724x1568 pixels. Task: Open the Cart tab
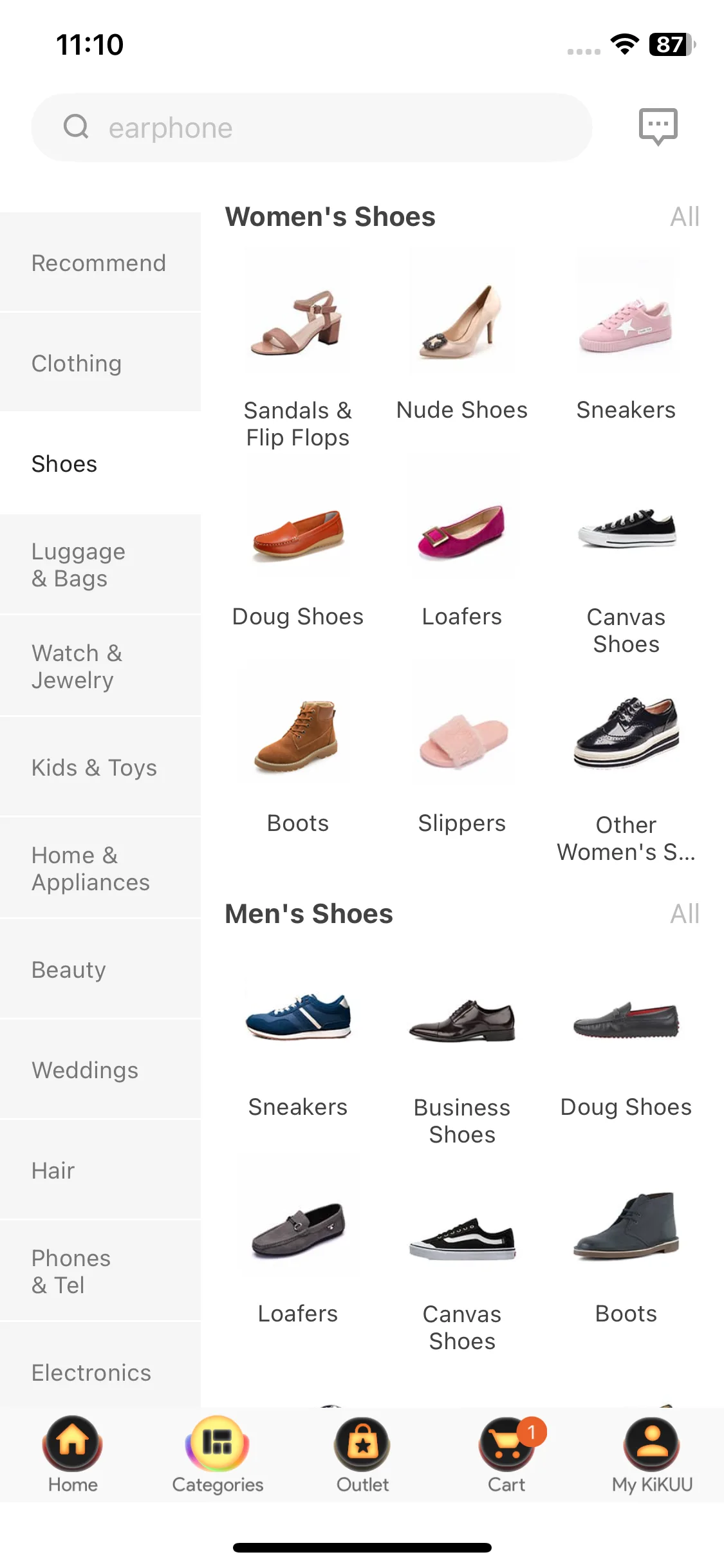click(x=508, y=1455)
